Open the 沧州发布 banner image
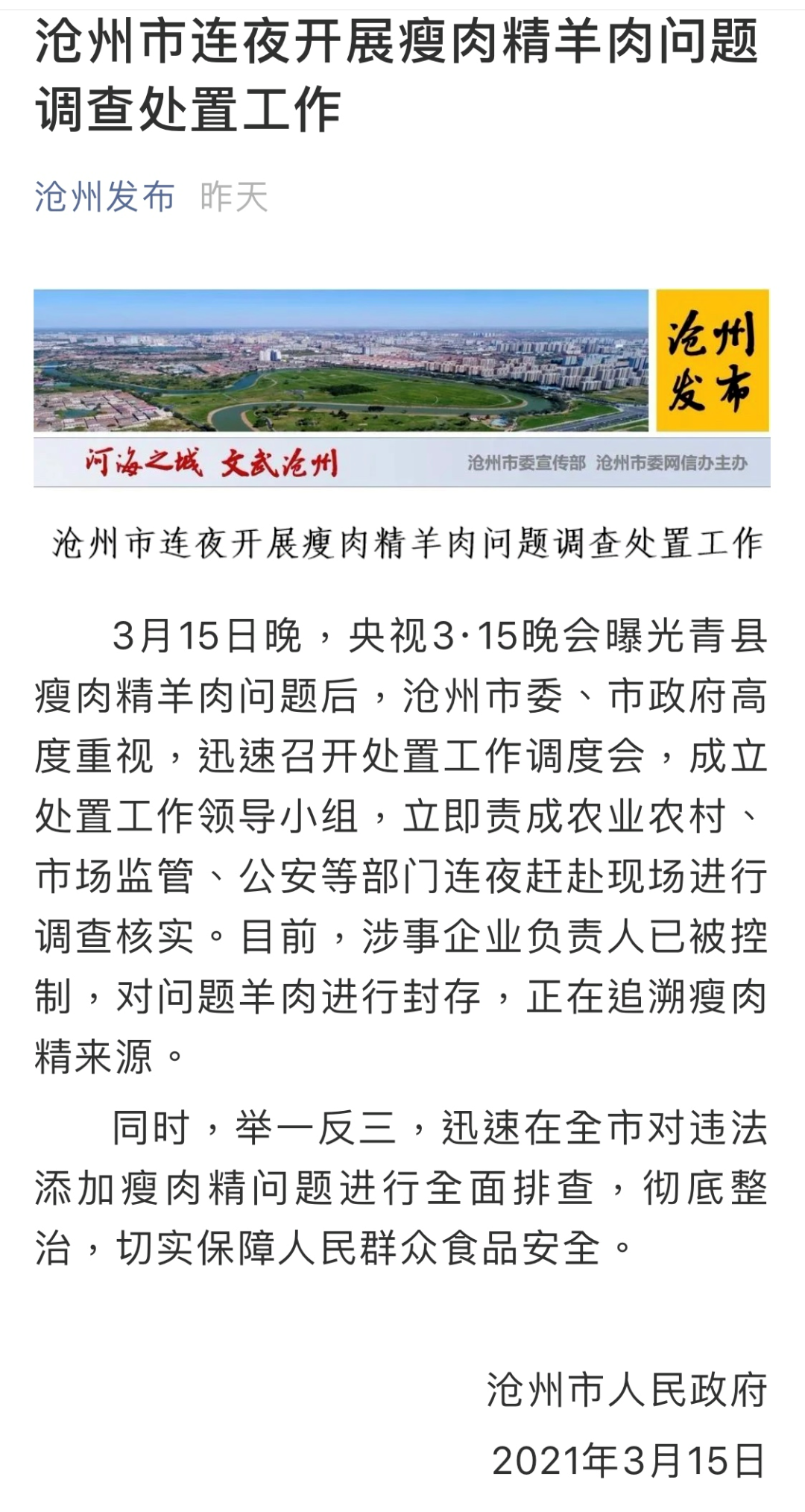Viewport: 805px width, 1512px height. pyautogui.click(x=402, y=388)
